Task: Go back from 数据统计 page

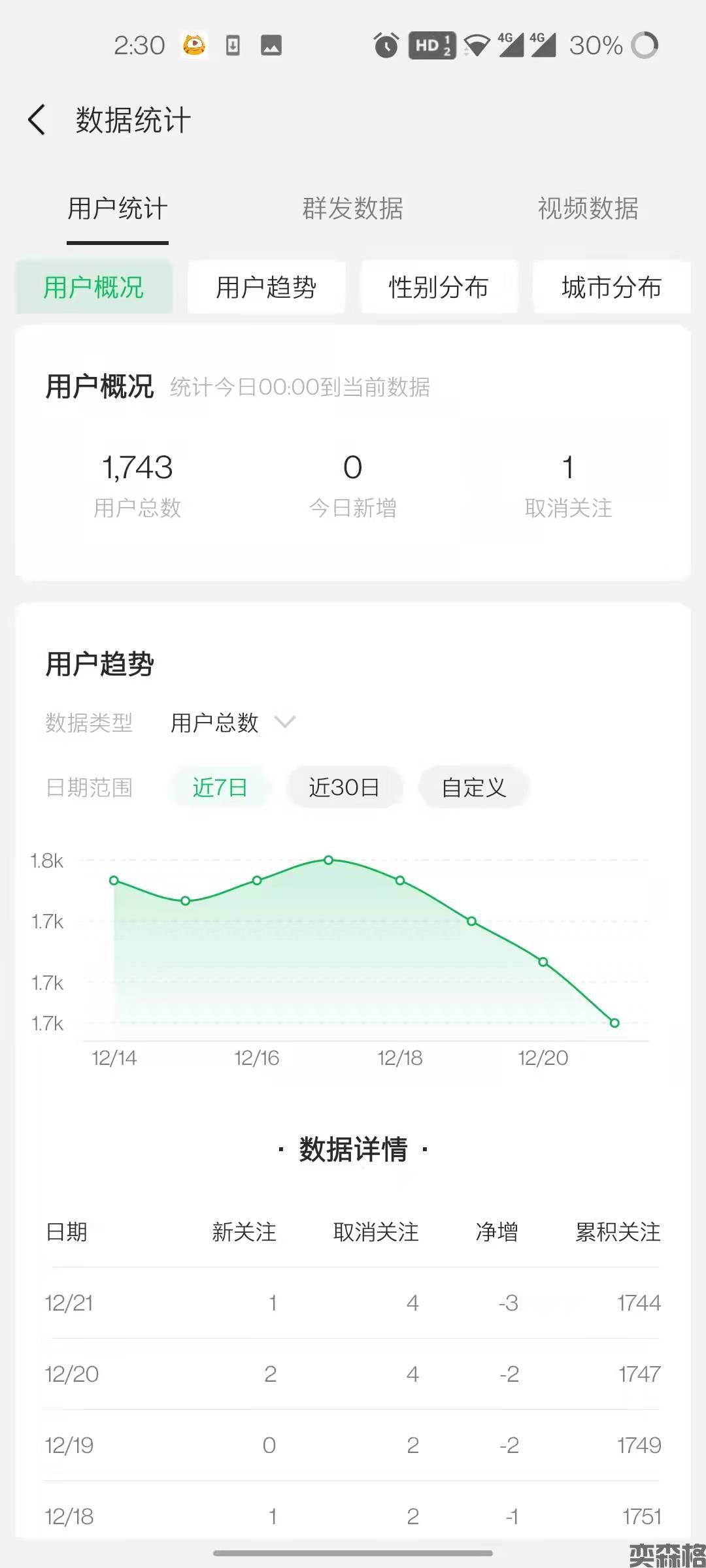Action: (37, 120)
